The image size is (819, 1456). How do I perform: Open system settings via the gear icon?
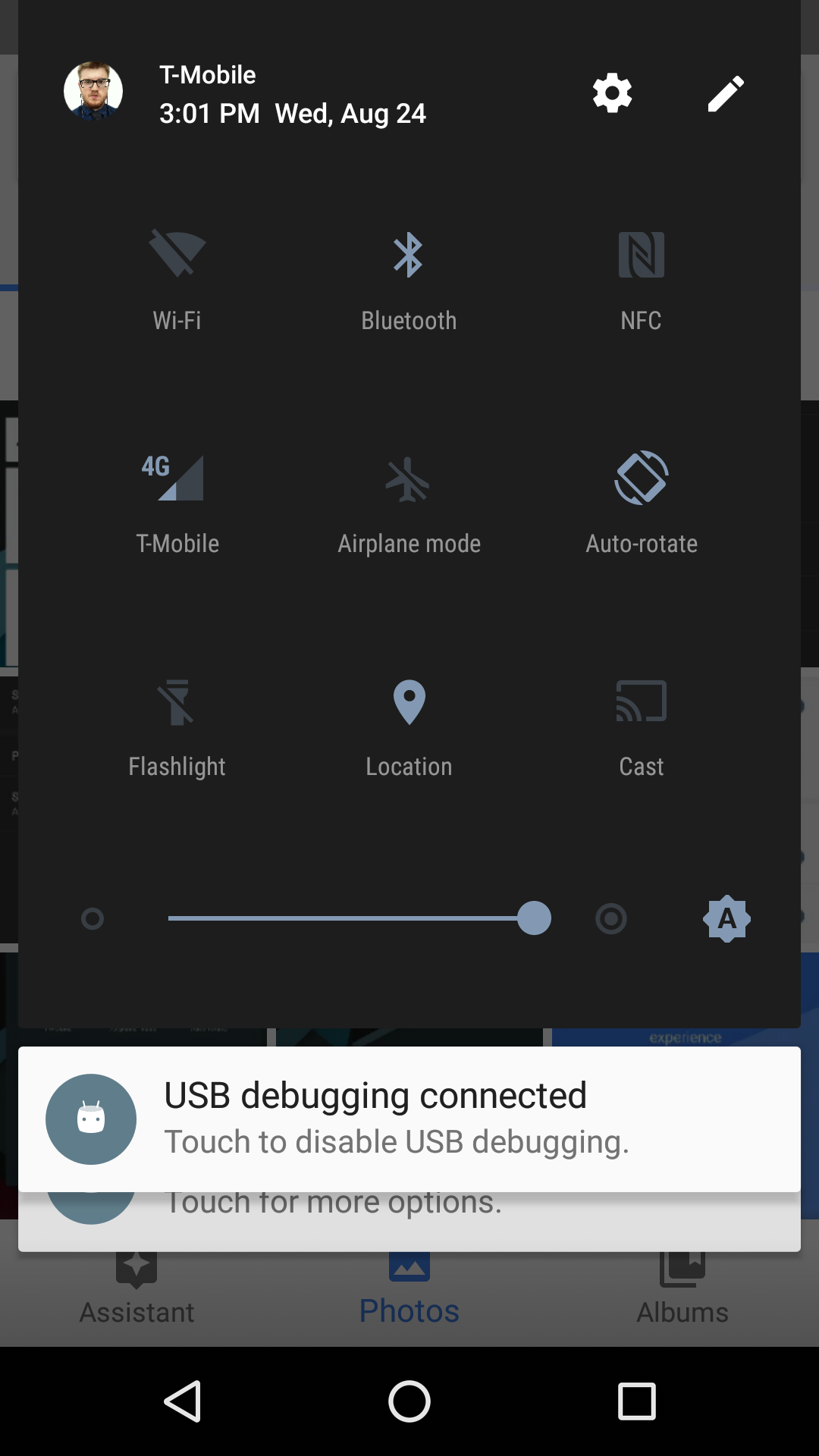(612, 93)
